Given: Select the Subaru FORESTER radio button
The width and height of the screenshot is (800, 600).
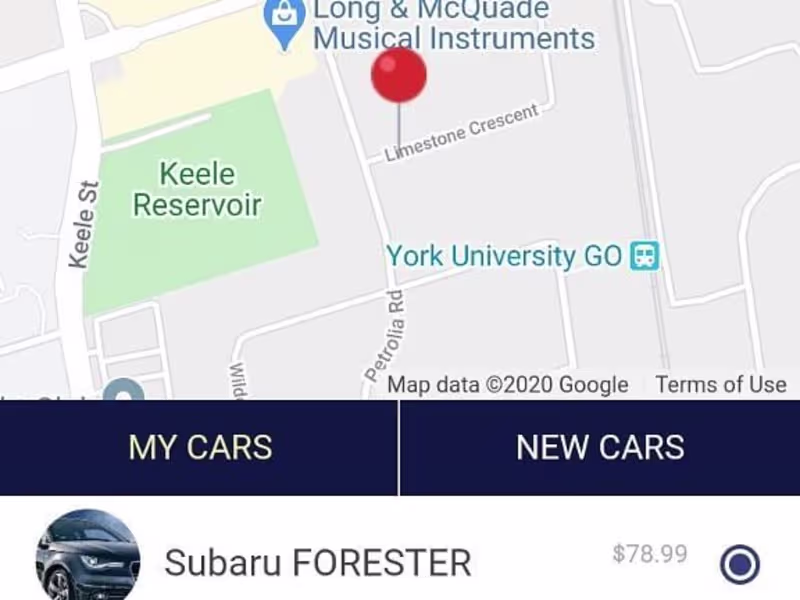Looking at the screenshot, I should pyautogui.click(x=739, y=565).
